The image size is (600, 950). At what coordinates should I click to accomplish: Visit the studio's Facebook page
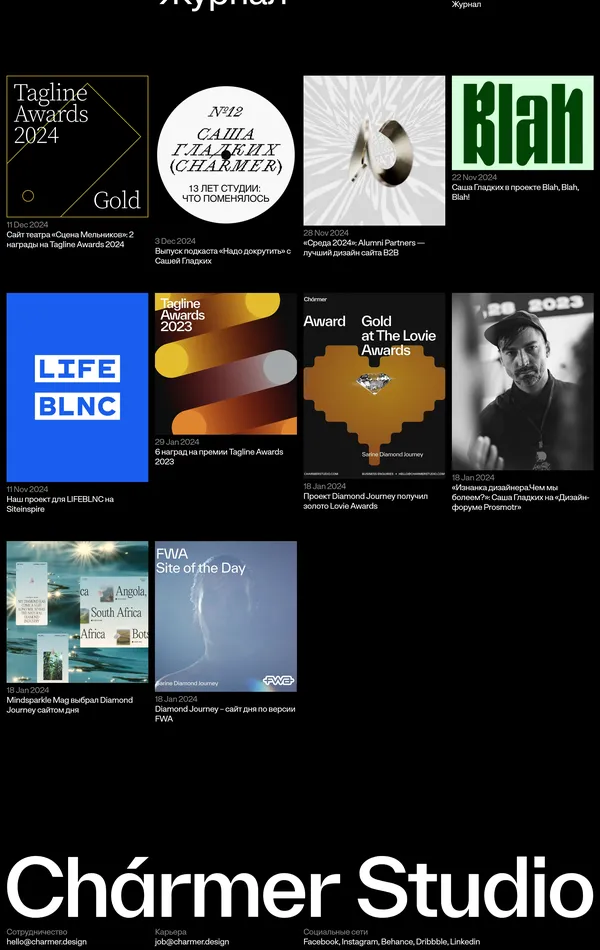coord(321,941)
